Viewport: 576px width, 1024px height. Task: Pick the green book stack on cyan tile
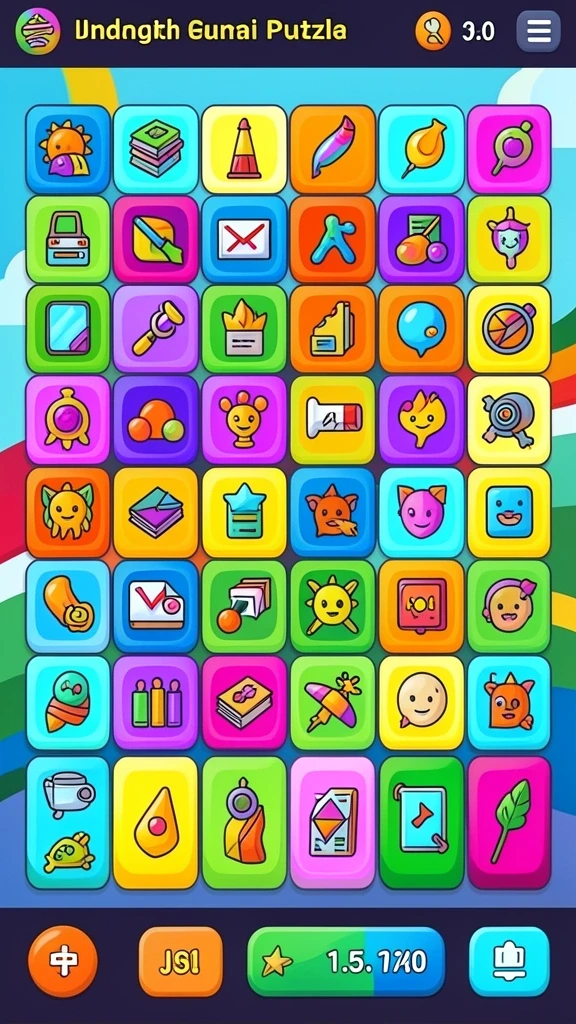[x=155, y=149]
